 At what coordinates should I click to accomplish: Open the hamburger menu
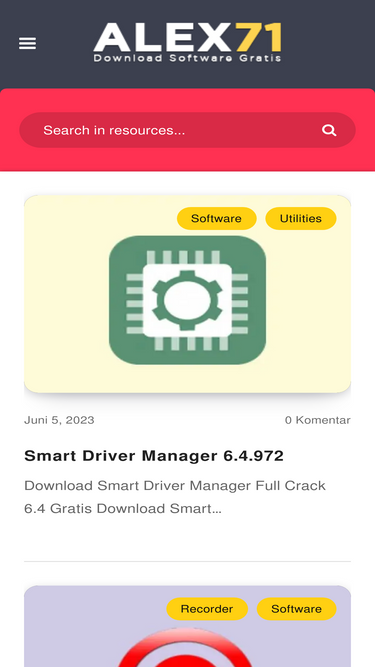(x=27, y=43)
